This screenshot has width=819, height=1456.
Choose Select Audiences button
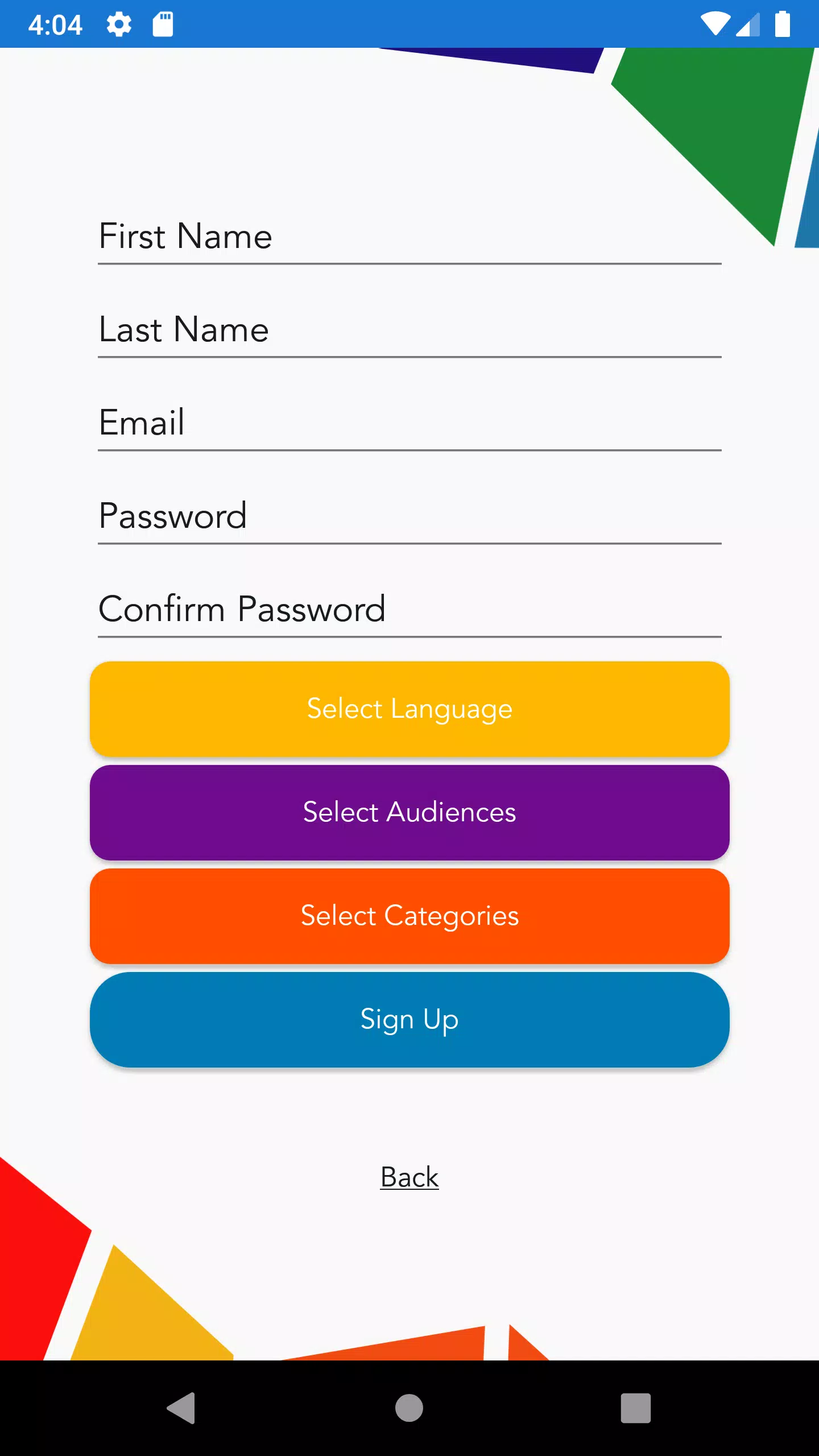(x=409, y=812)
